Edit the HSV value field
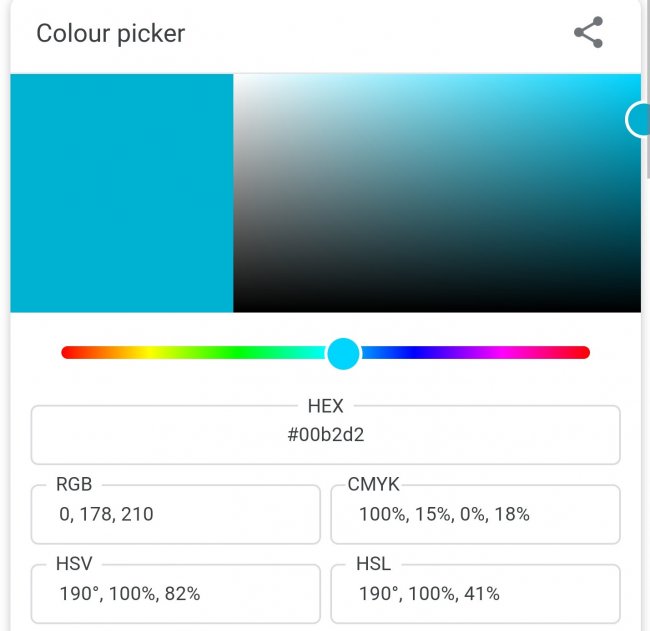The width and height of the screenshot is (650, 631). (x=175, y=594)
